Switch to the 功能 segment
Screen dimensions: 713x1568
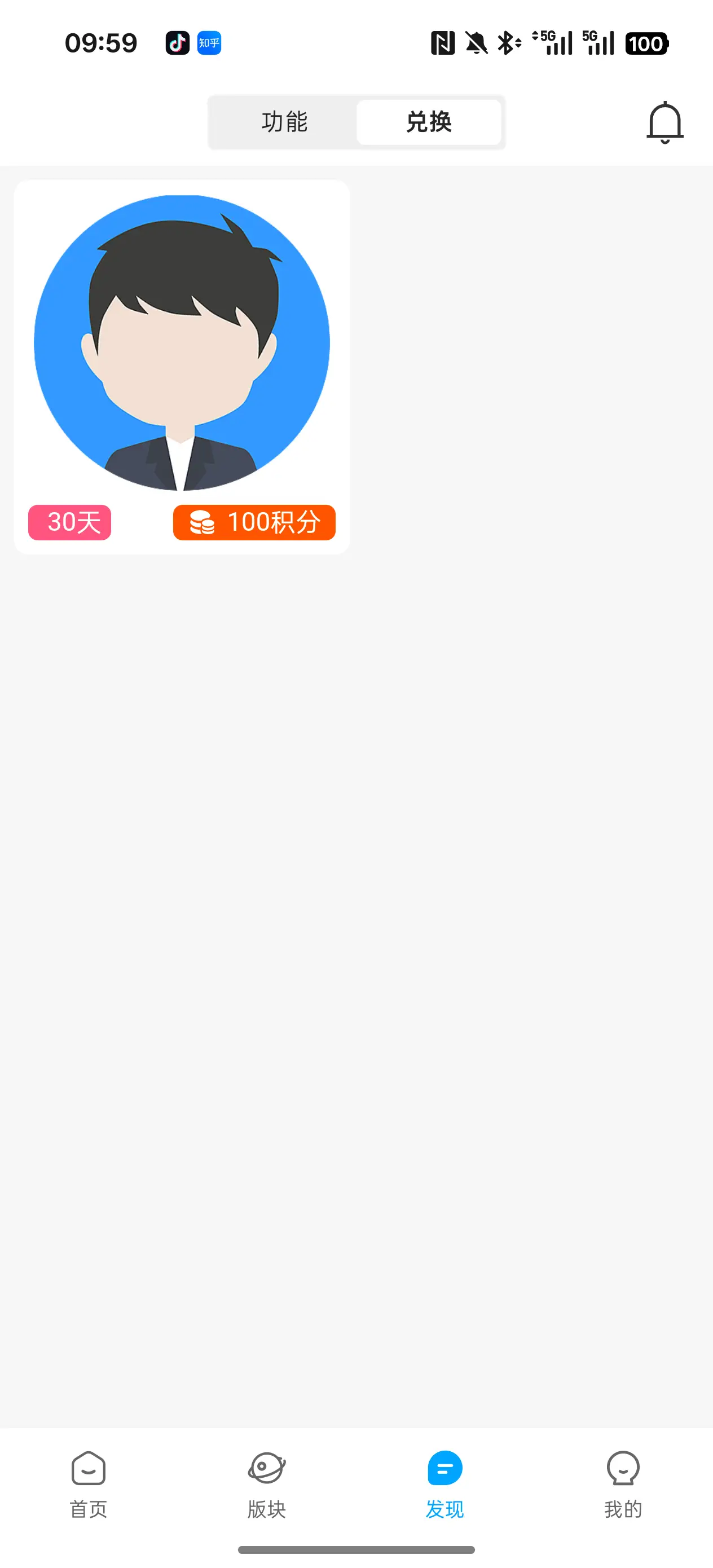click(x=284, y=122)
